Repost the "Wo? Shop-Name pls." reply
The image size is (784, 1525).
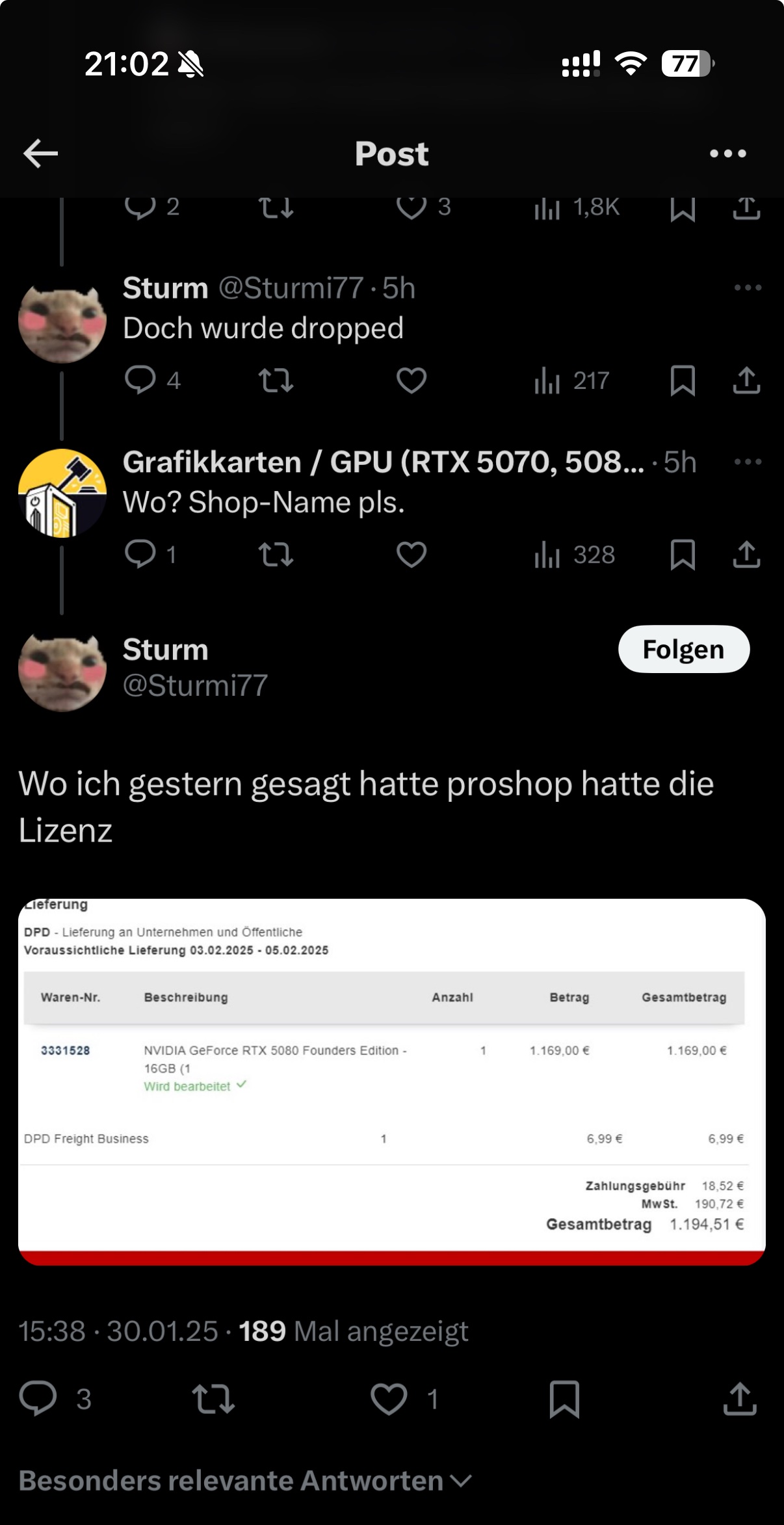[x=276, y=555]
